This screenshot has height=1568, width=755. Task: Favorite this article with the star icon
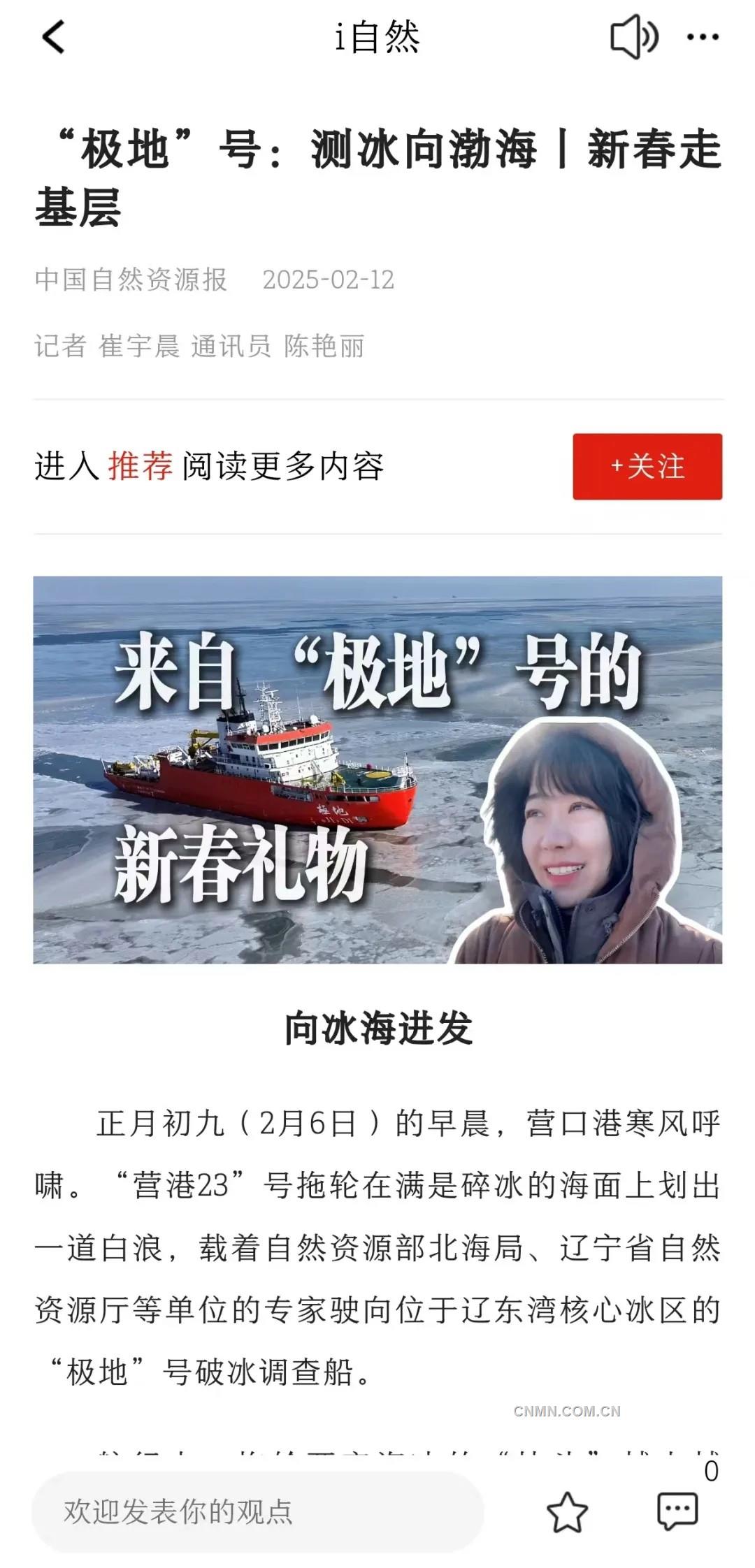[x=567, y=1512]
